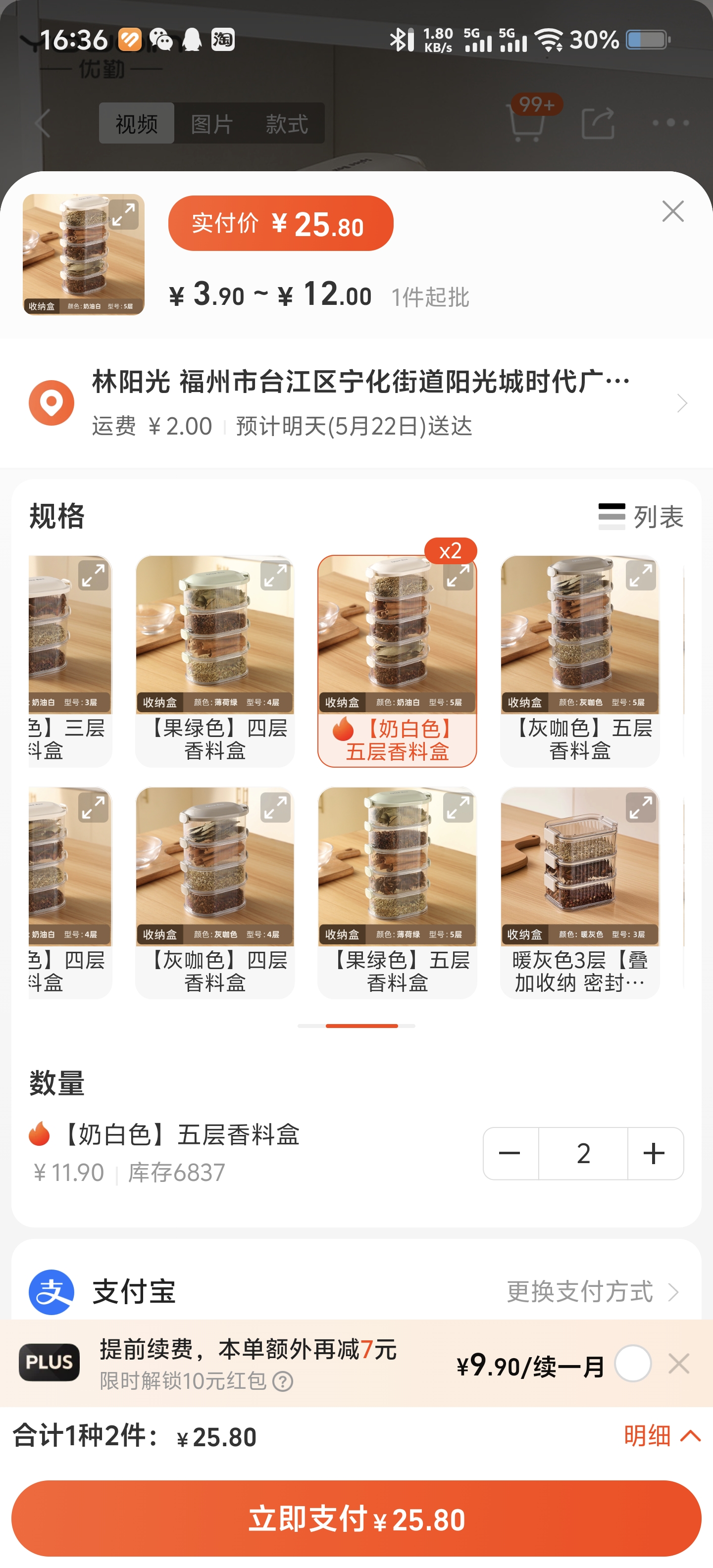Switch specs to 列表 view
Image resolution: width=713 pixels, height=1568 pixels.
(x=641, y=517)
